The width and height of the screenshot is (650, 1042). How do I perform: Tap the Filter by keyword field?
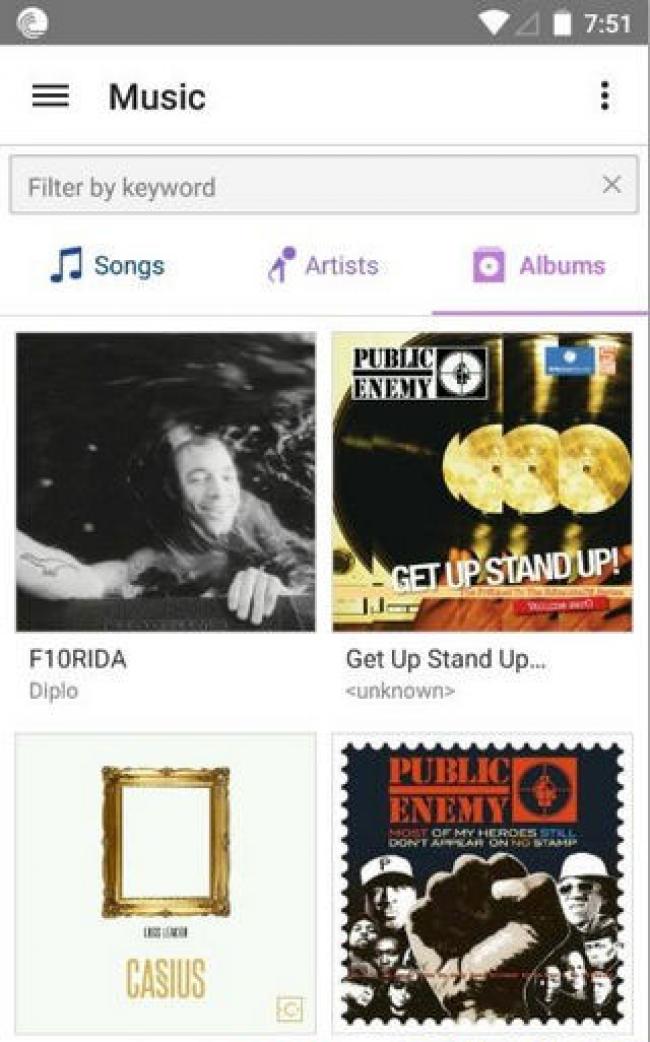(x=300, y=186)
